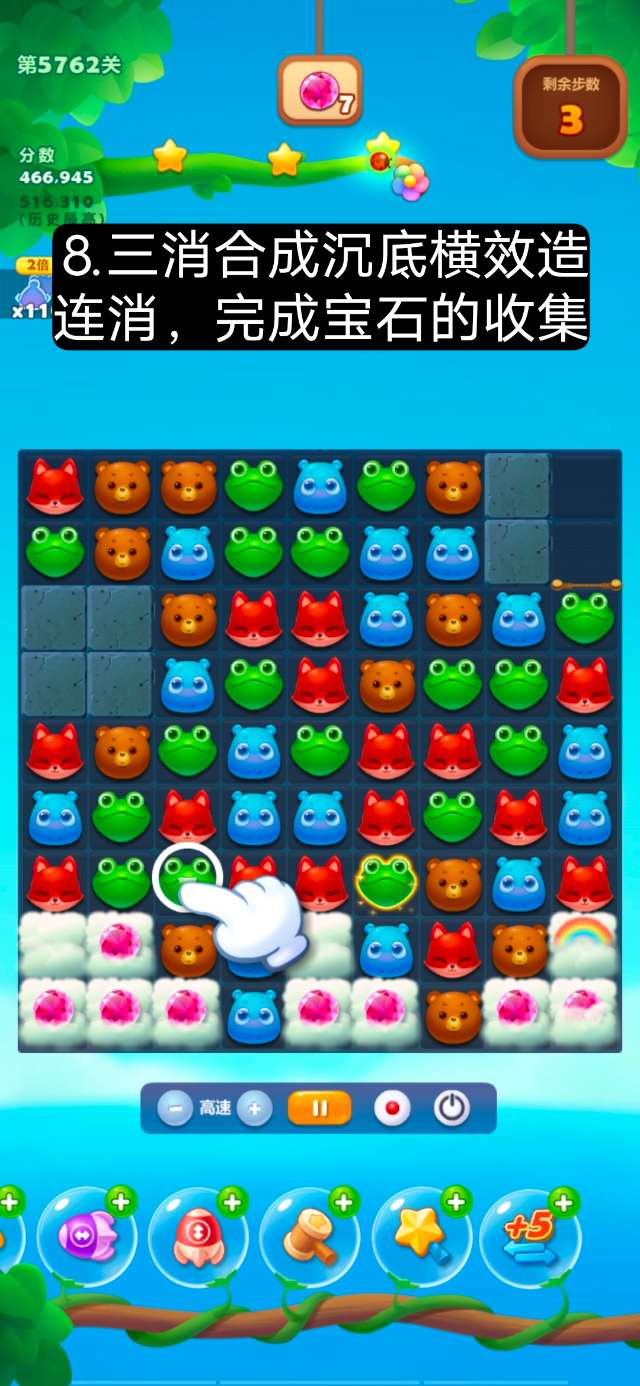The height and width of the screenshot is (1386, 640).
Task: Pause the game playback
Action: point(319,1108)
